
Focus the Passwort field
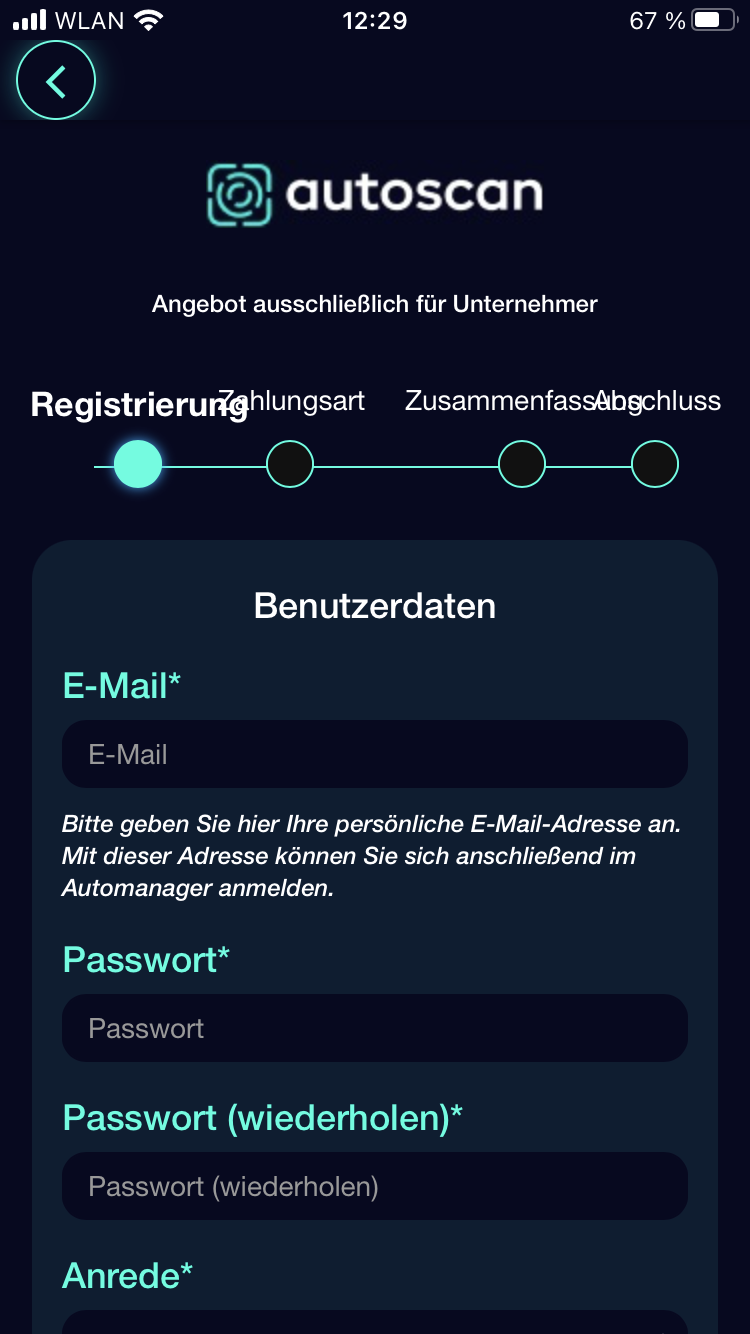(x=375, y=1028)
